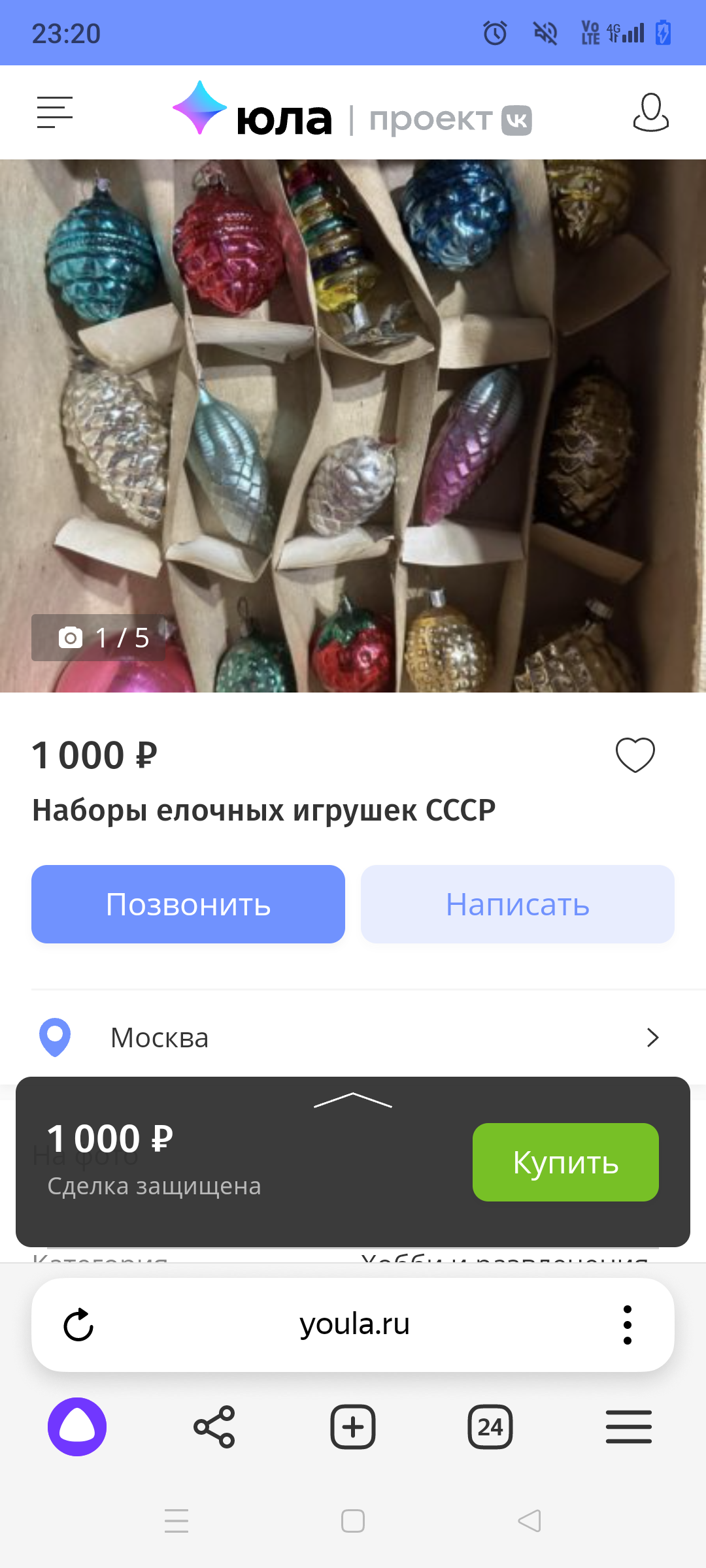Launch the Alice voice assistant
Screen dimensions: 706x1568
pos(77,1427)
